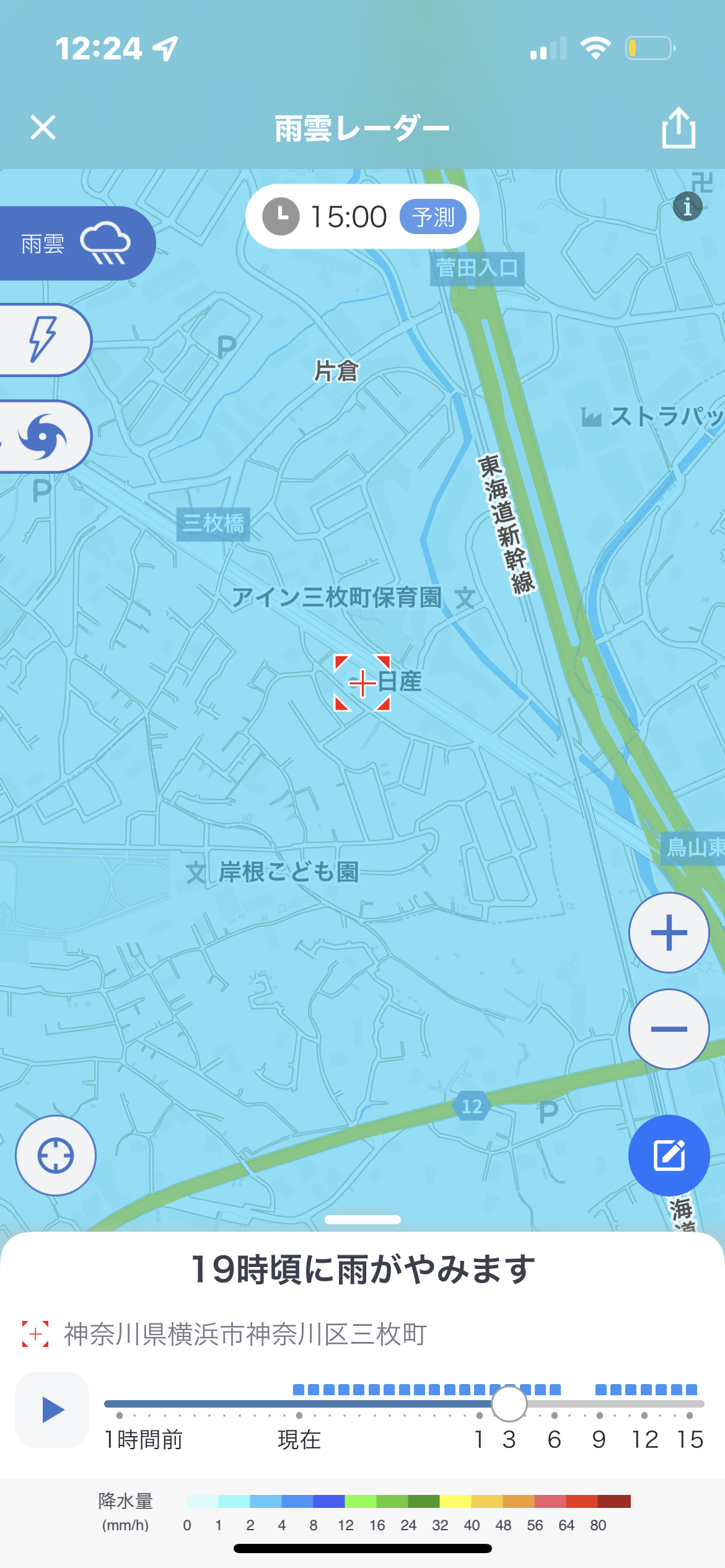Select the 雨雲 rain cloud layer
The height and width of the screenshot is (1568, 725).
(74, 243)
